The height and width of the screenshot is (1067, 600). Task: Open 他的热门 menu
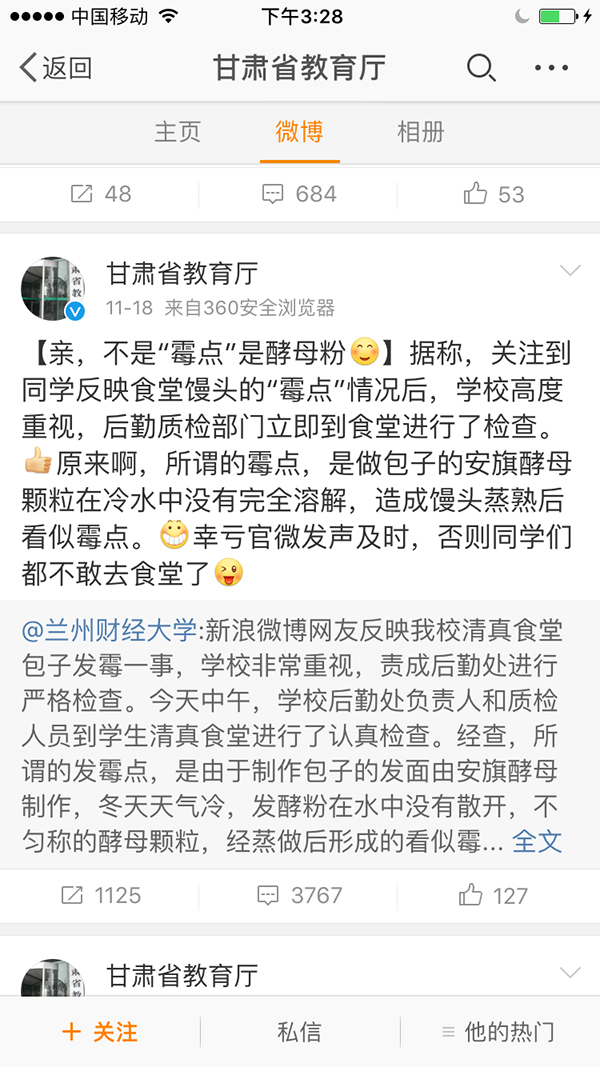498,1032
